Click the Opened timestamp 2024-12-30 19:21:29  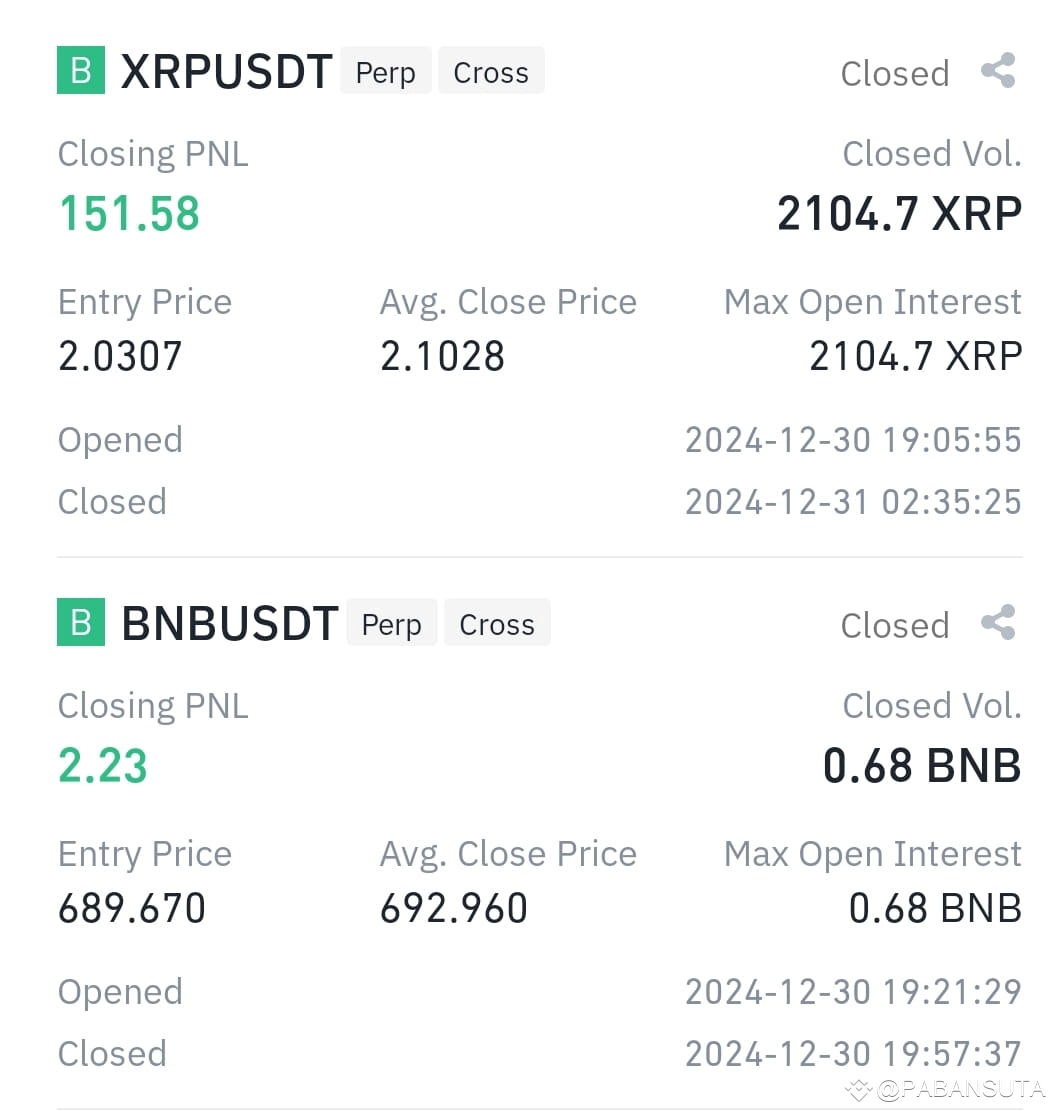coord(854,992)
